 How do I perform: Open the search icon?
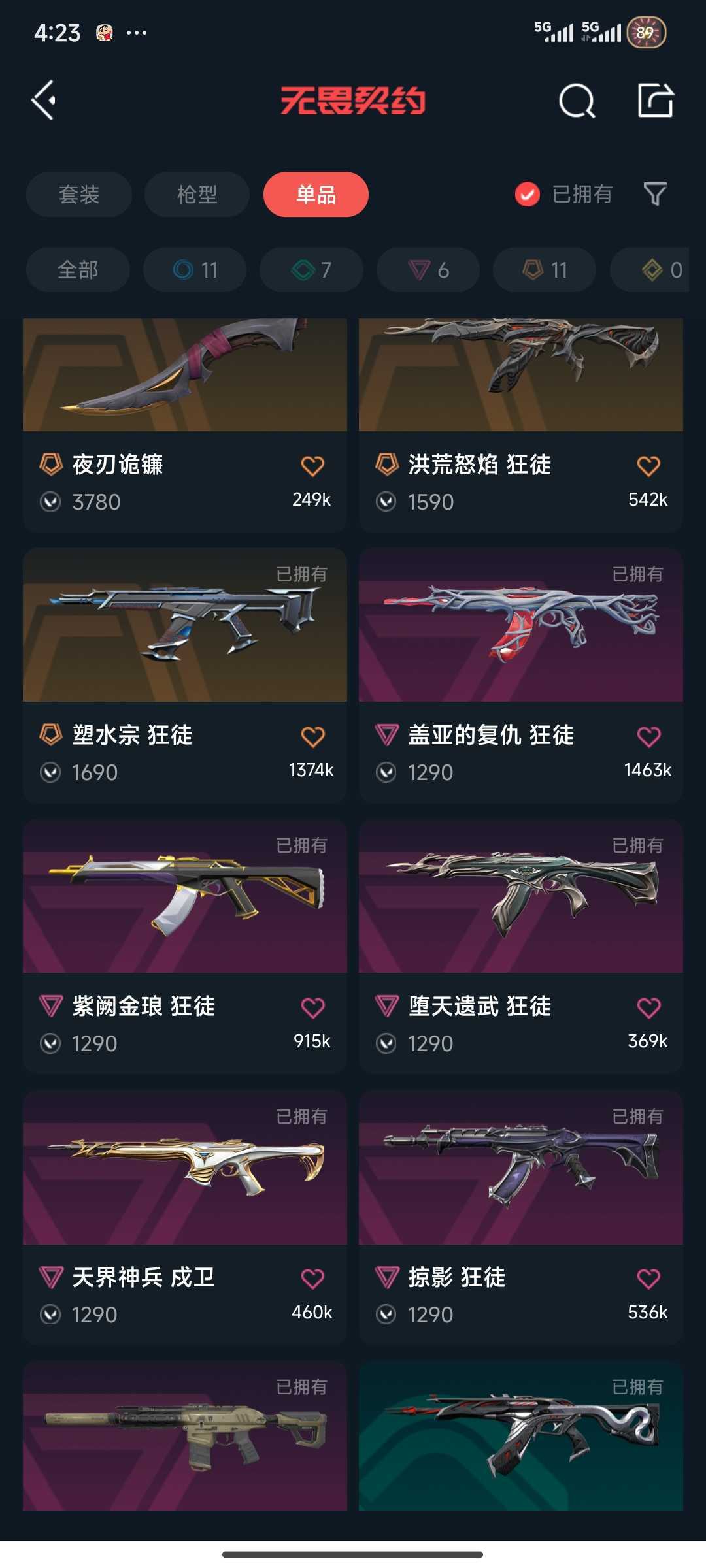(577, 101)
